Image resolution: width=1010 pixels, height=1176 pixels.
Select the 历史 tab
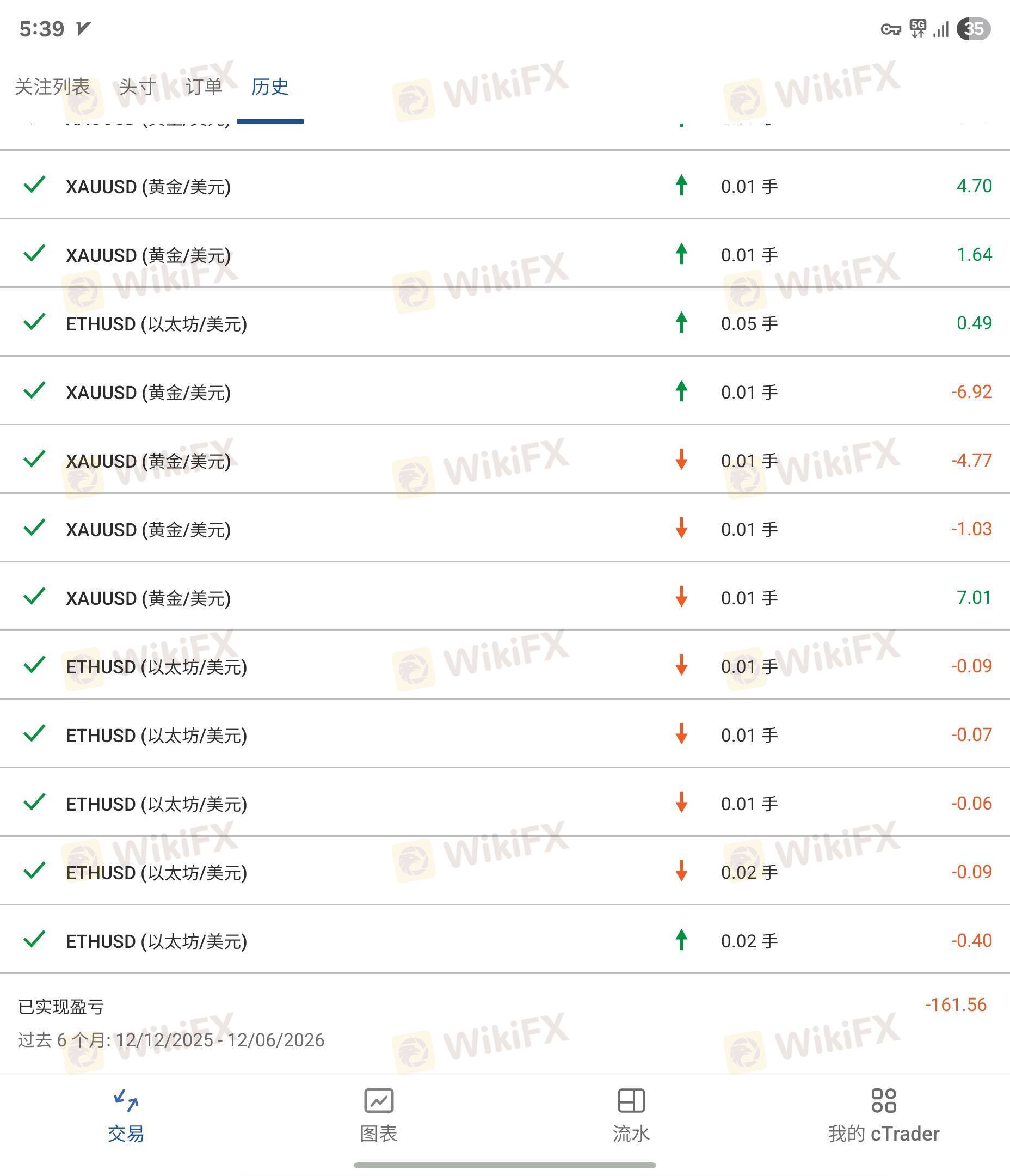[x=270, y=87]
